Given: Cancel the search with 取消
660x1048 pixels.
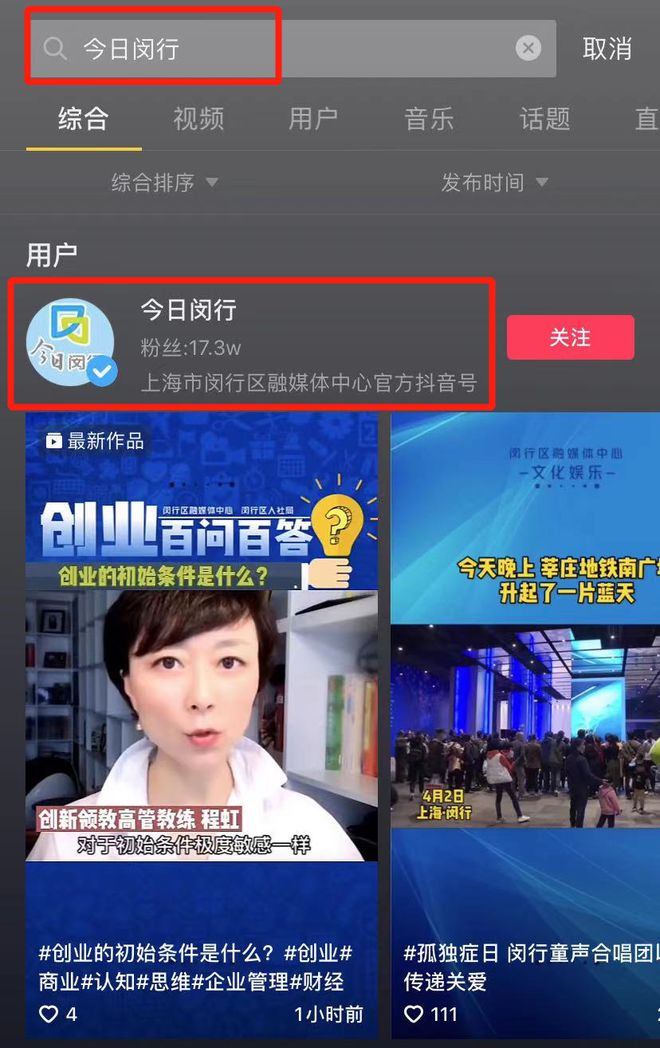Looking at the screenshot, I should [x=607, y=48].
